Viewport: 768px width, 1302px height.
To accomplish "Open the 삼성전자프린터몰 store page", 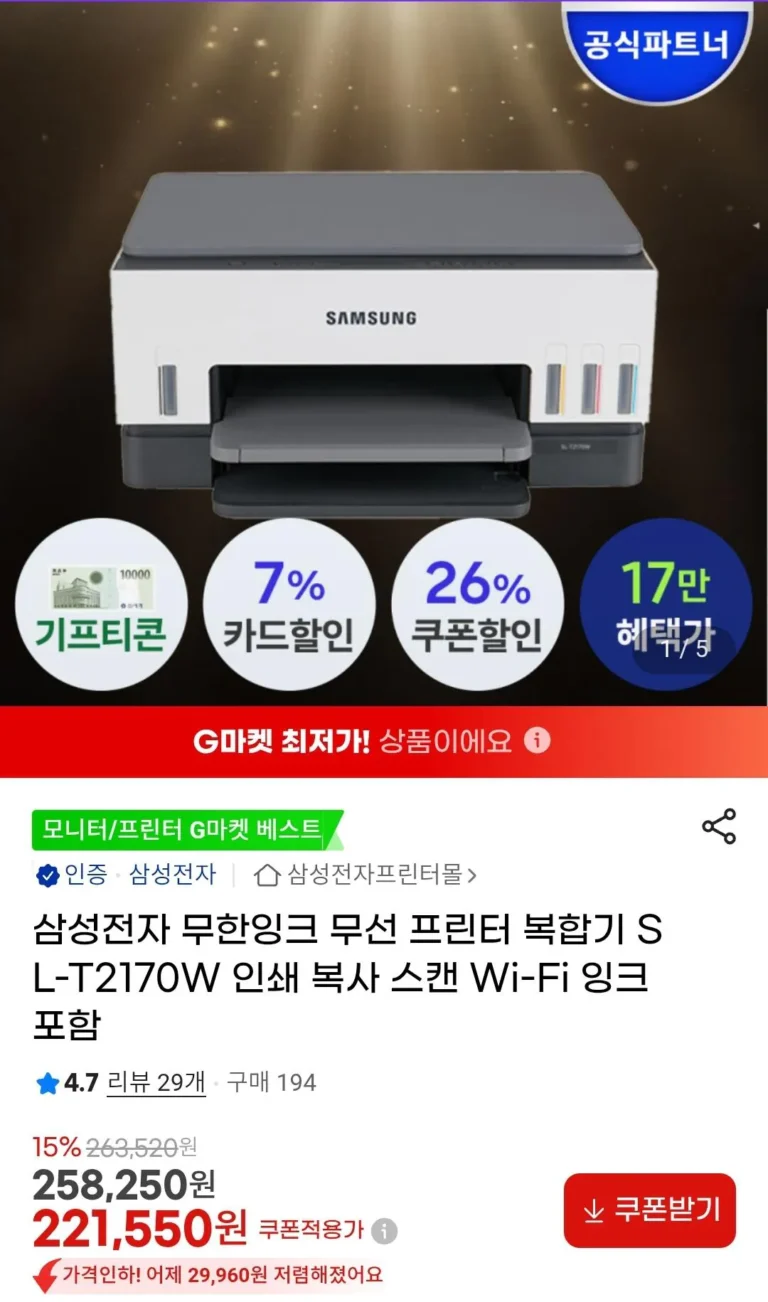I will point(366,875).
